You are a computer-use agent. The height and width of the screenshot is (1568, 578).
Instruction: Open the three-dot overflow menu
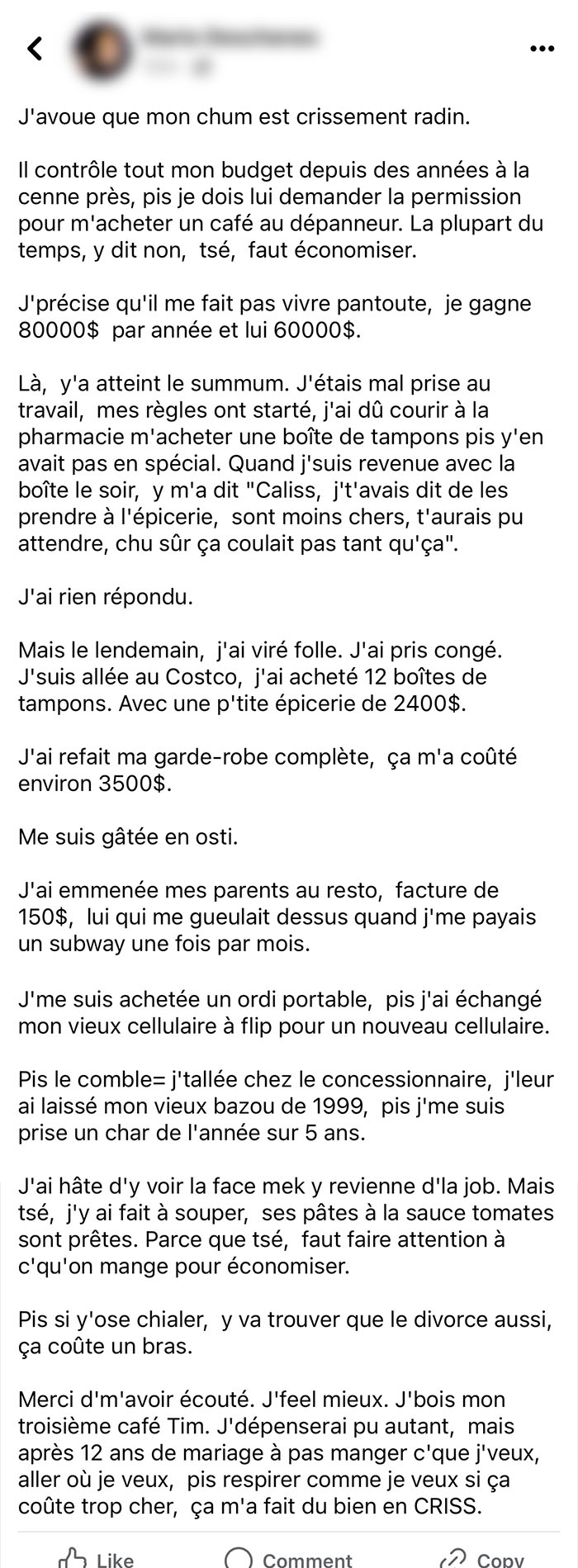click(542, 50)
